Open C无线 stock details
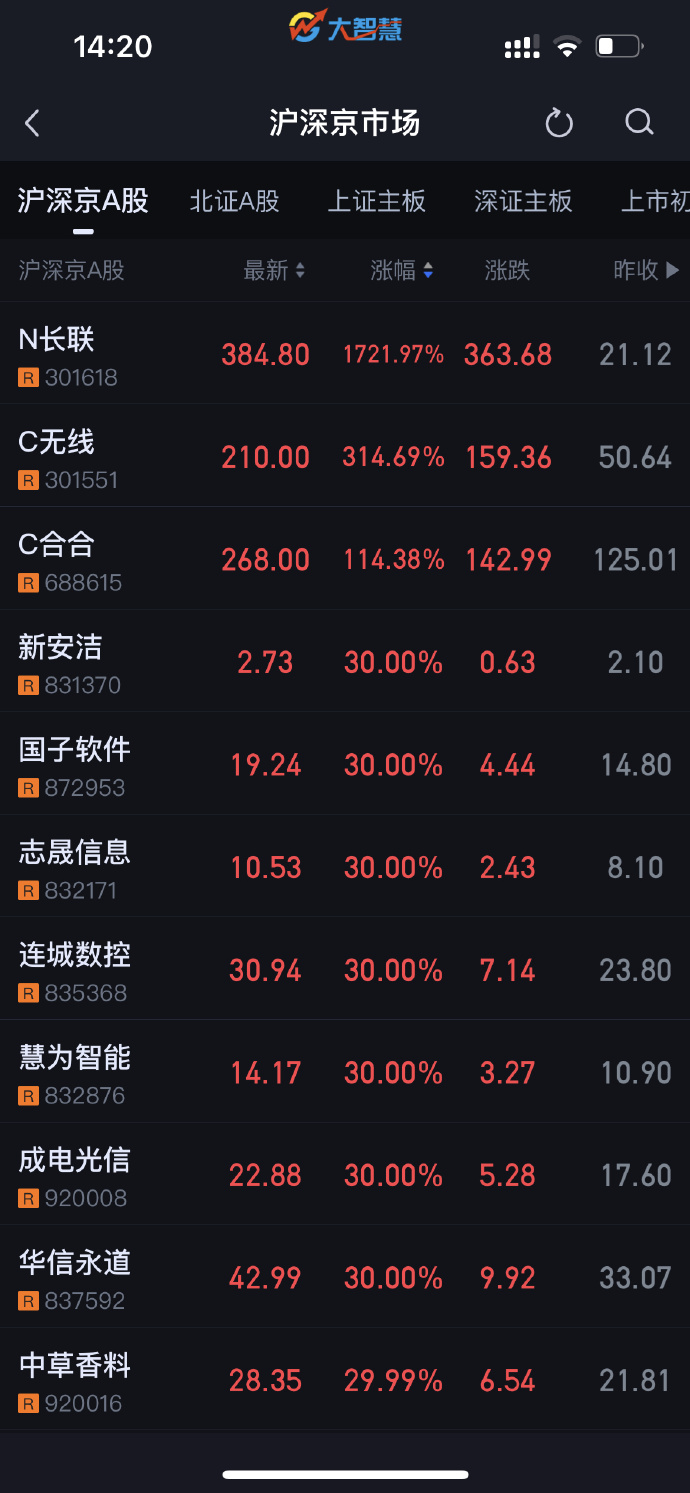690x1493 pixels. click(56, 442)
